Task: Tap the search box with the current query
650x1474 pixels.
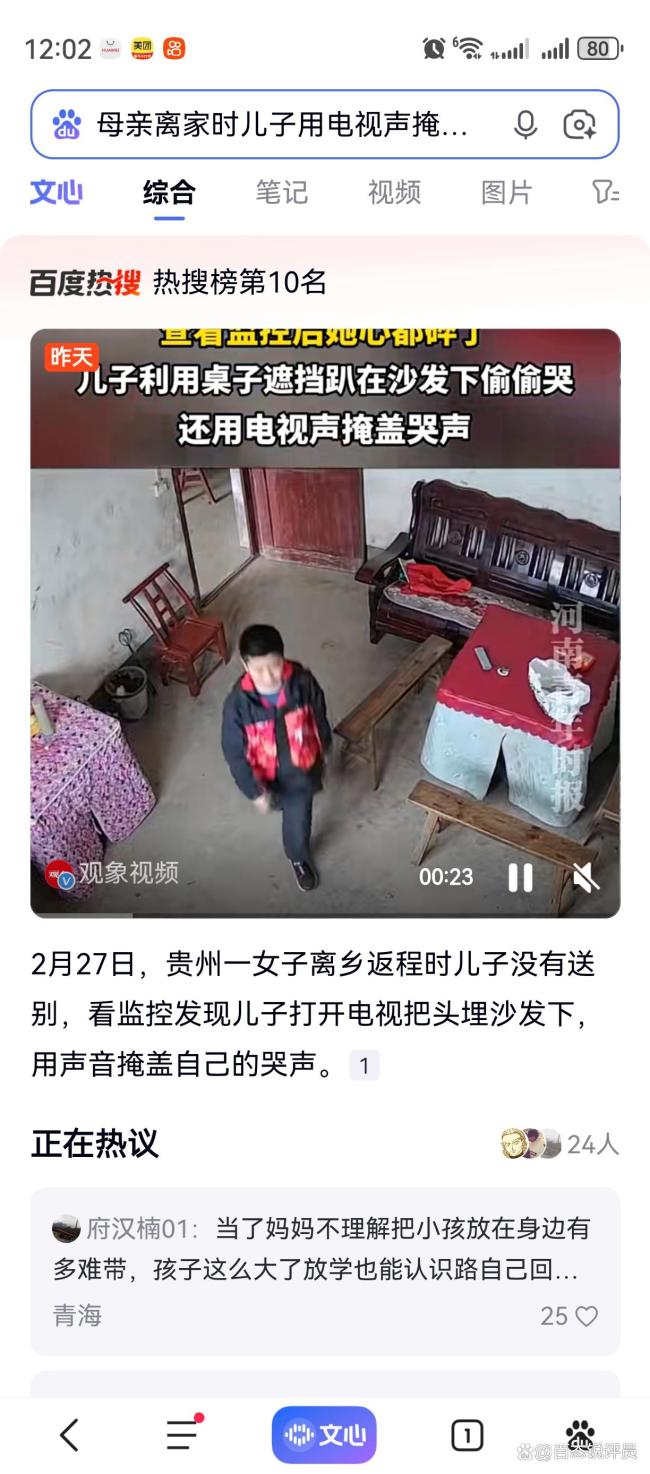Action: pos(280,125)
